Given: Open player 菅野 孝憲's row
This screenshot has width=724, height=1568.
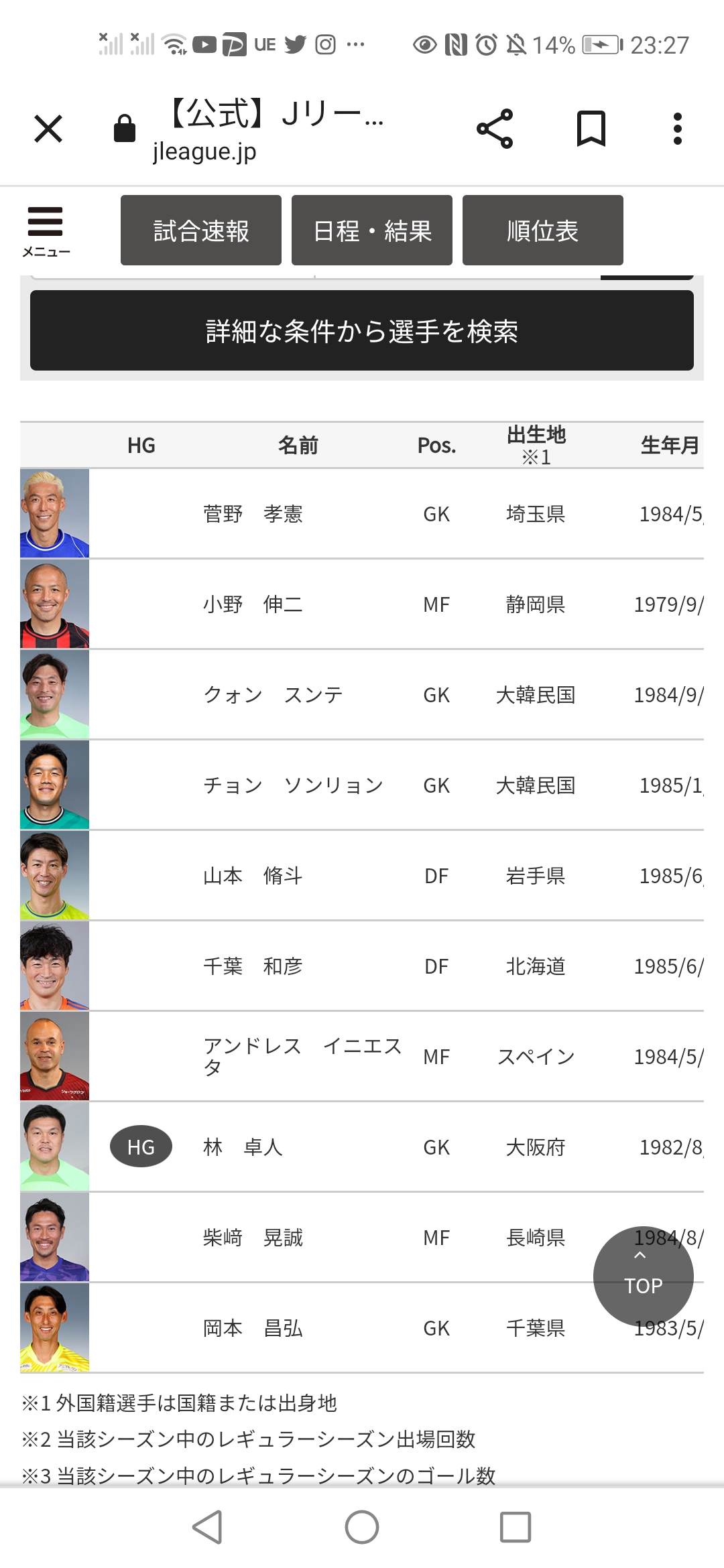Looking at the screenshot, I should (x=362, y=514).
